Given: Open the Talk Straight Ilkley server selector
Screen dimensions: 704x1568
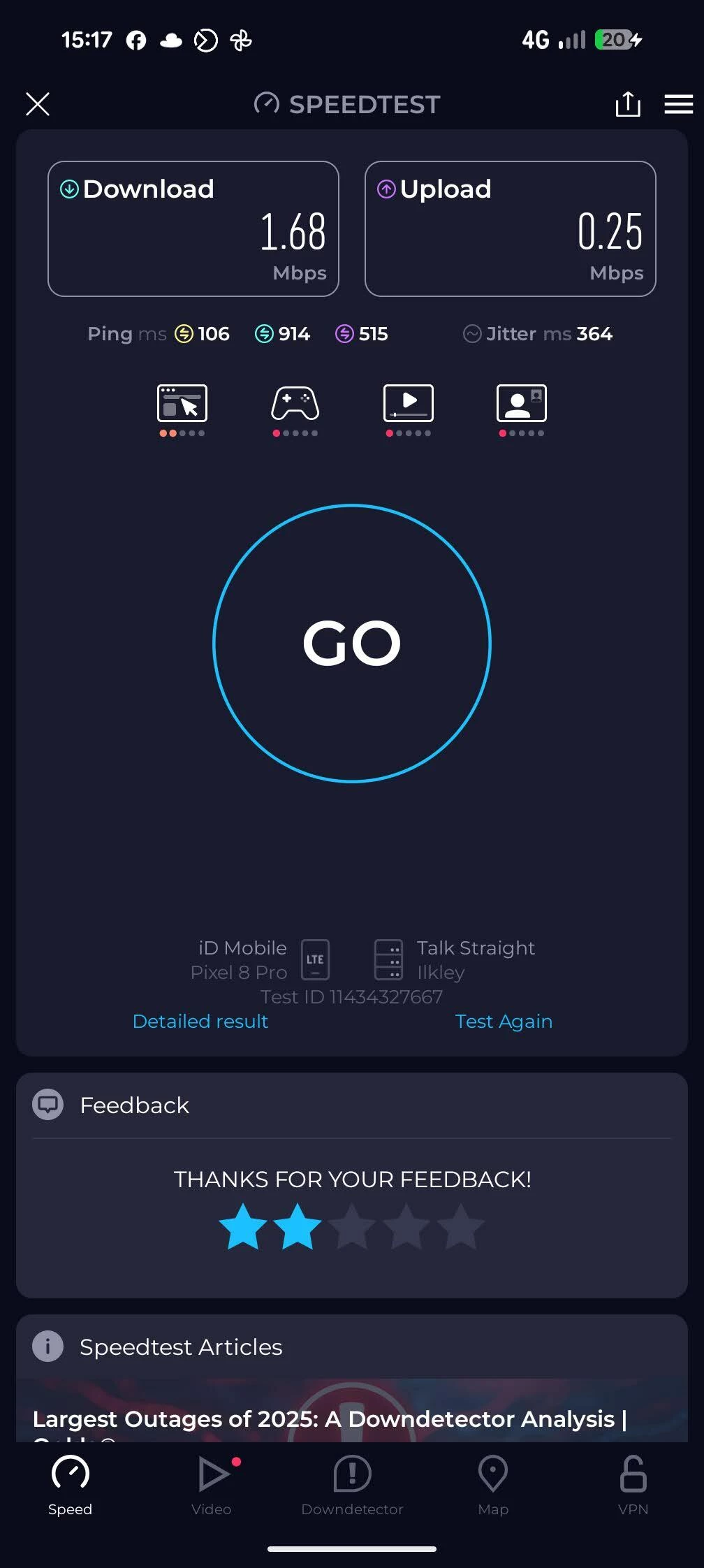Looking at the screenshot, I should click(x=454, y=959).
